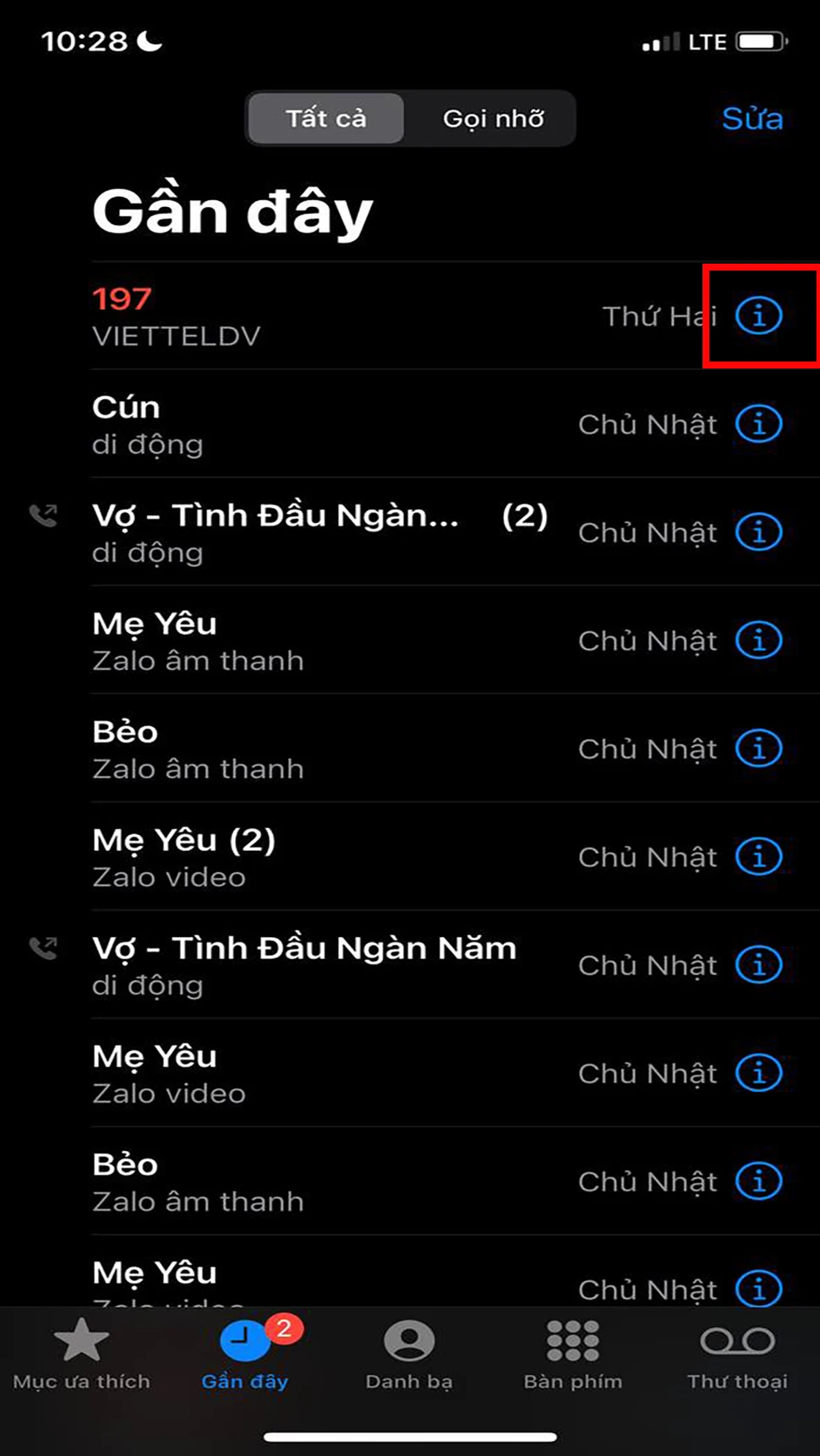Tap Sửa to edit recent calls
Screen dimensions: 820x1456
pos(752,118)
